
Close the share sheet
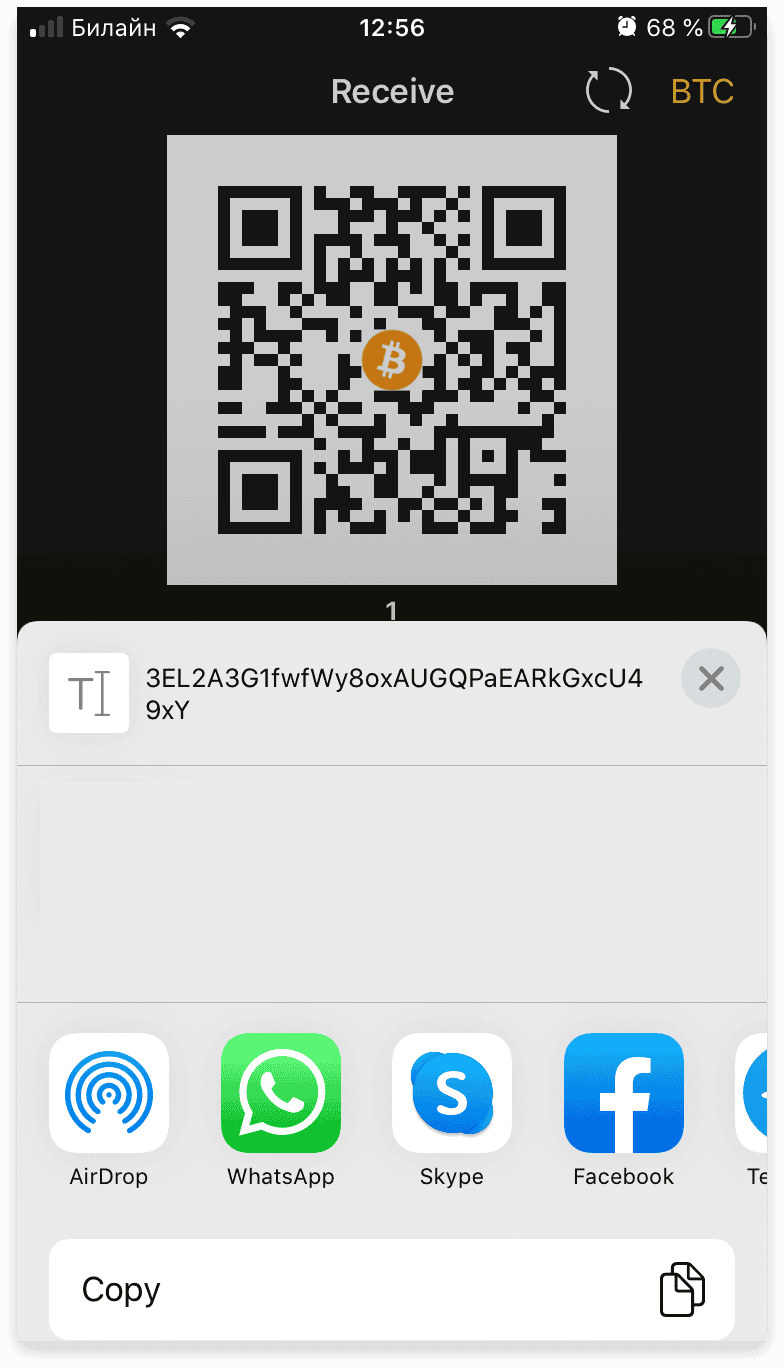[710, 679]
